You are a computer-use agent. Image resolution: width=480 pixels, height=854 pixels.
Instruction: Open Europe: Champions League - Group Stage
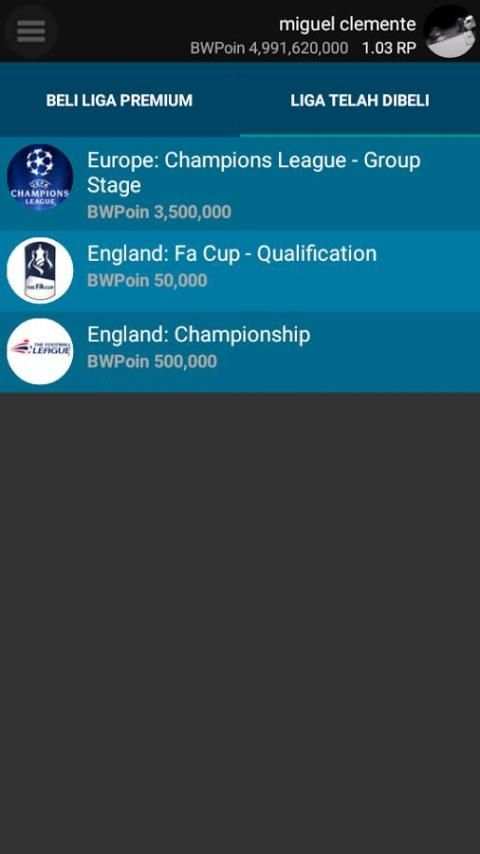240,183
